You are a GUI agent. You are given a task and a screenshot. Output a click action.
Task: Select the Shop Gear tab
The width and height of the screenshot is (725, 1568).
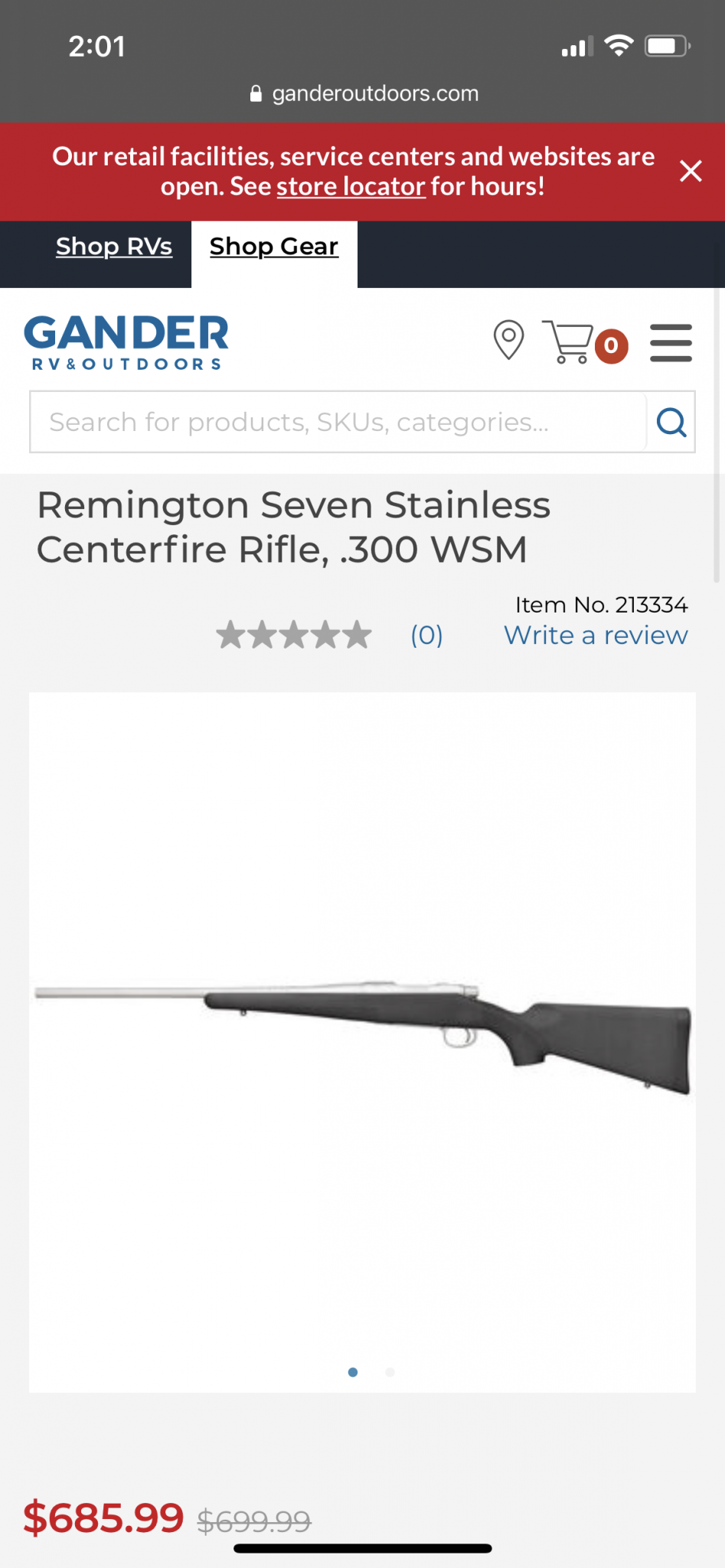[274, 247]
